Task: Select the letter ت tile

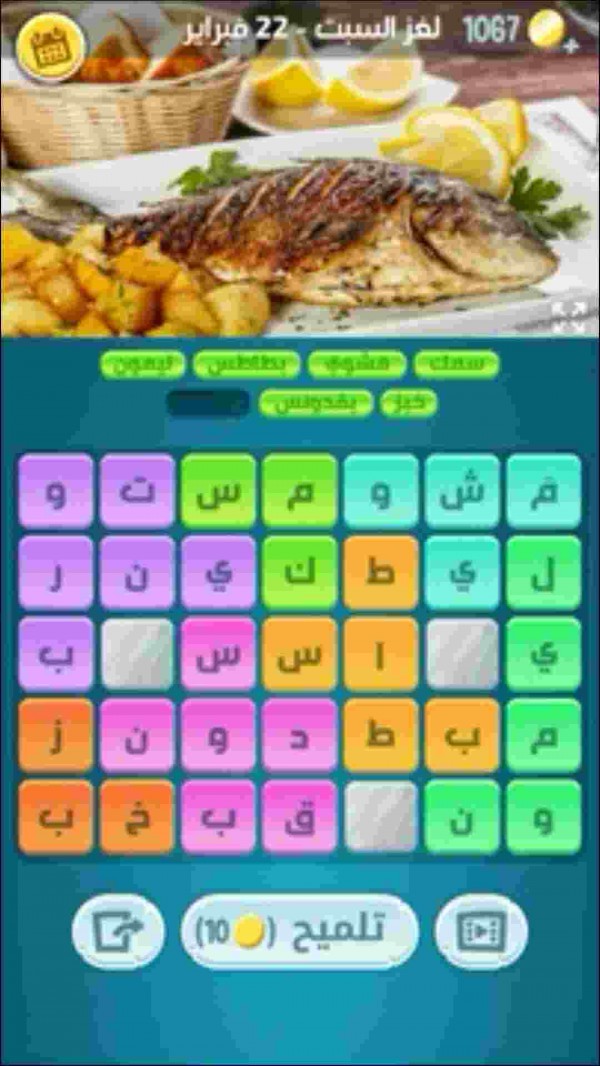Action: tap(137, 491)
